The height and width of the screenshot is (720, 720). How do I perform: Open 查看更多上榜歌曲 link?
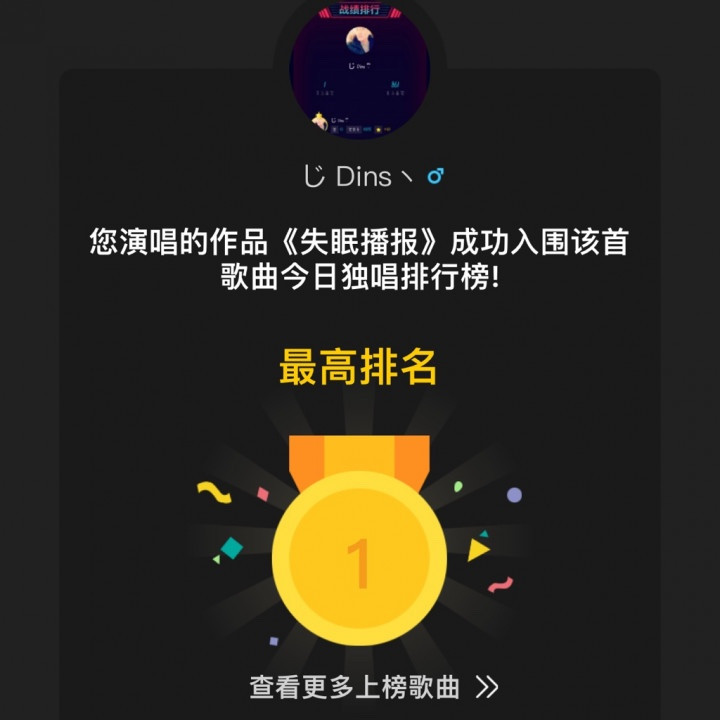pos(373,687)
